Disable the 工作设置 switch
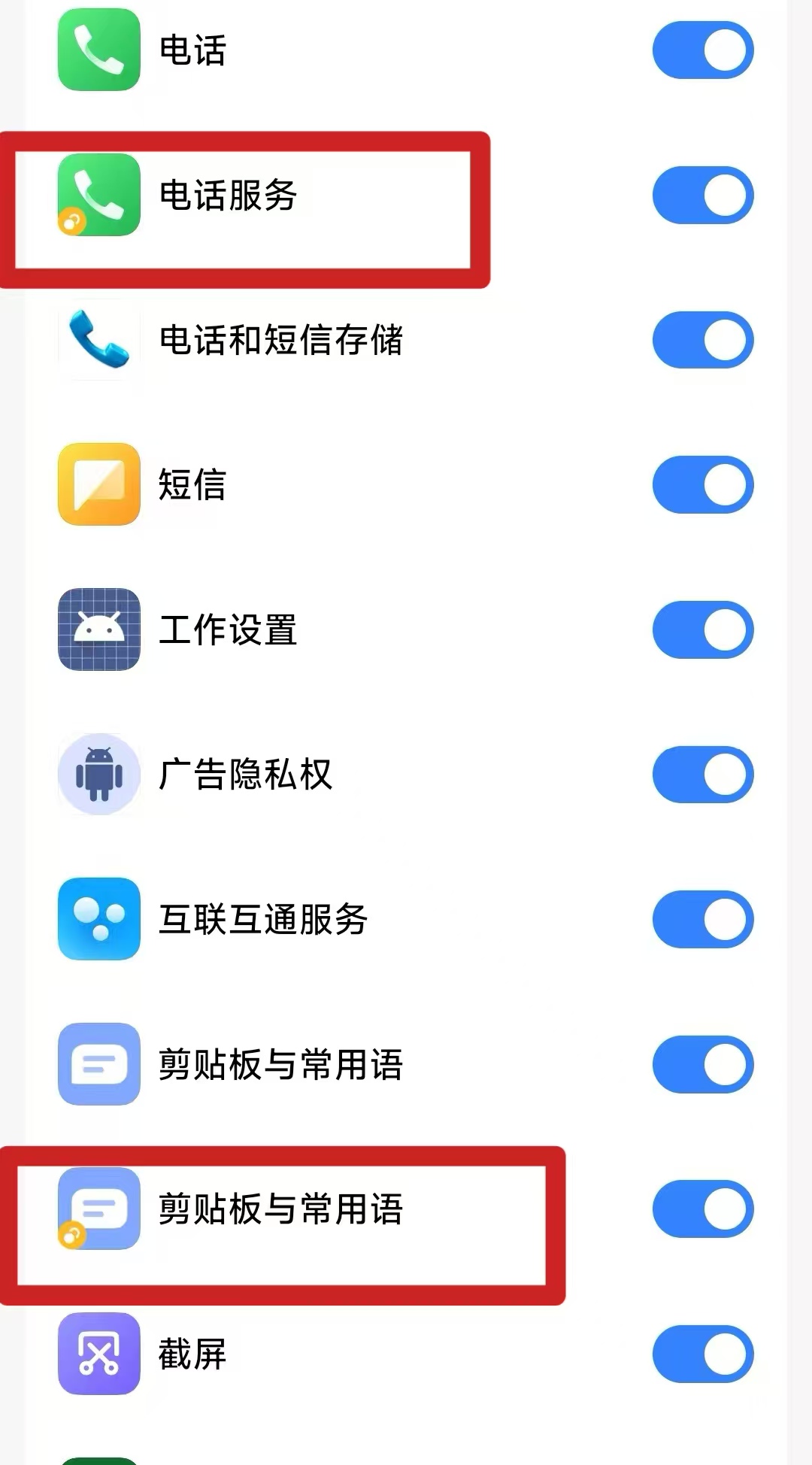812x1465 pixels. pyautogui.click(x=702, y=629)
